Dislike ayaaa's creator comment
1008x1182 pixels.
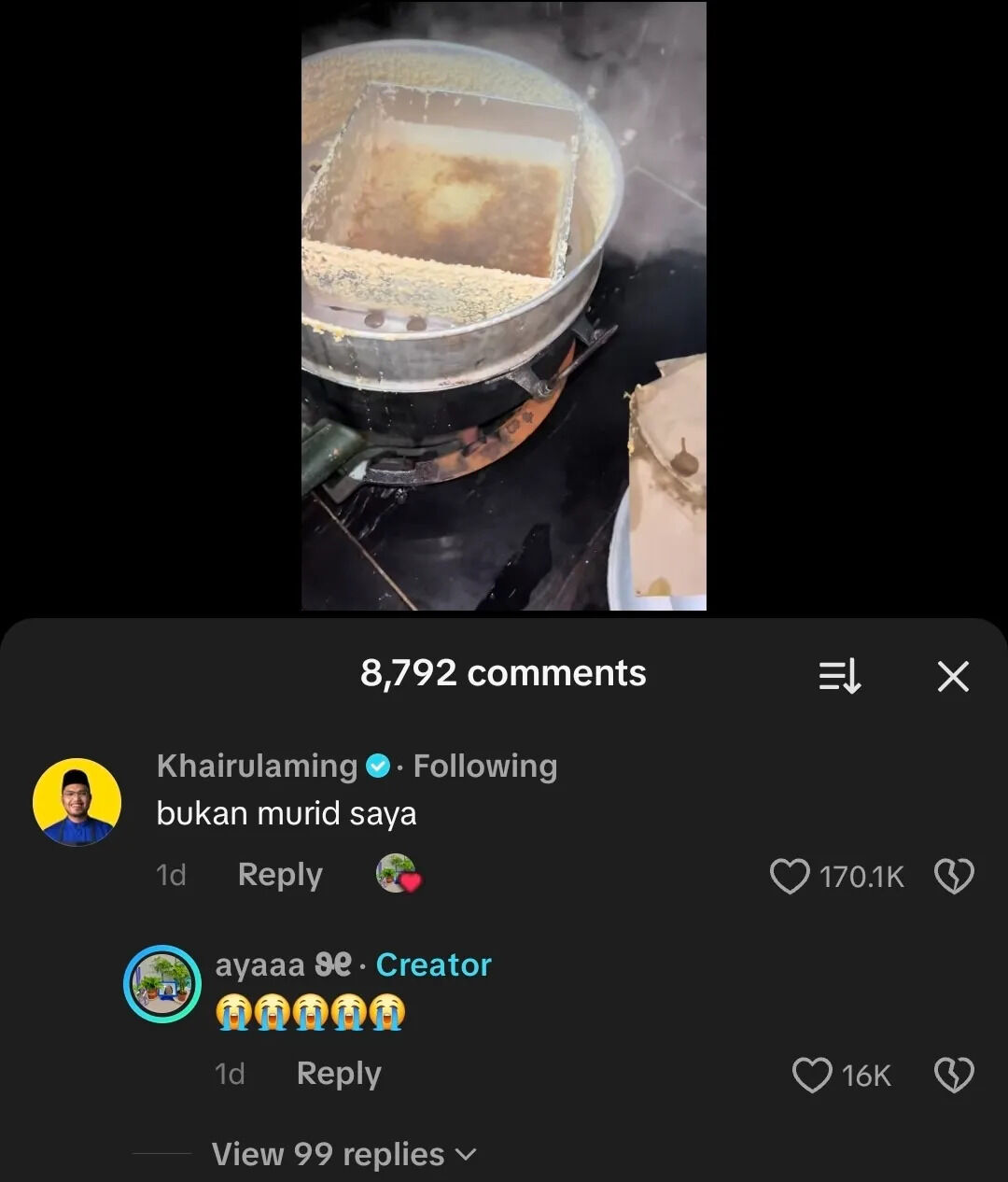coord(954,1076)
